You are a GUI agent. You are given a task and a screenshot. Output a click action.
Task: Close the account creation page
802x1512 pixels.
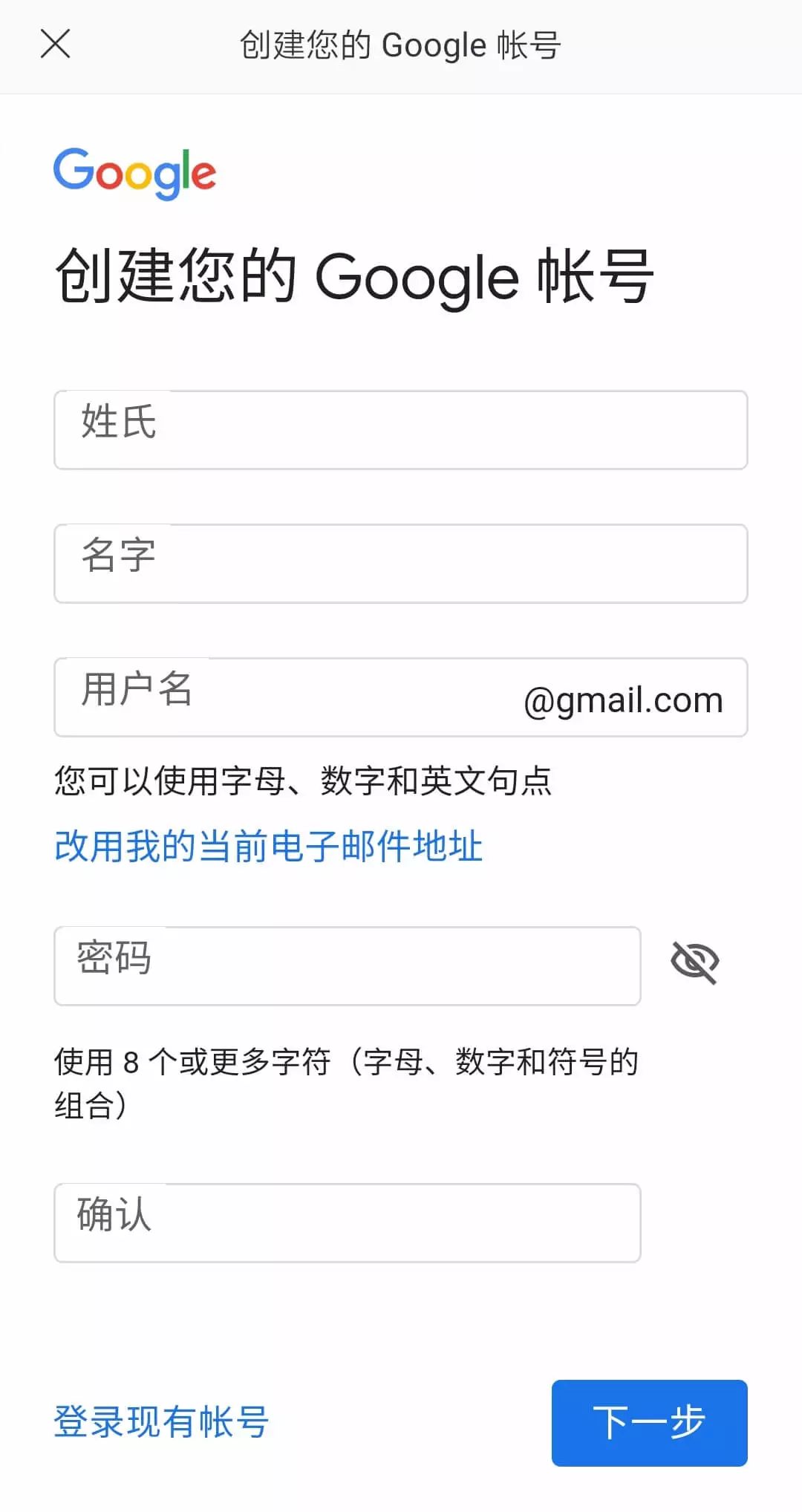point(56,45)
